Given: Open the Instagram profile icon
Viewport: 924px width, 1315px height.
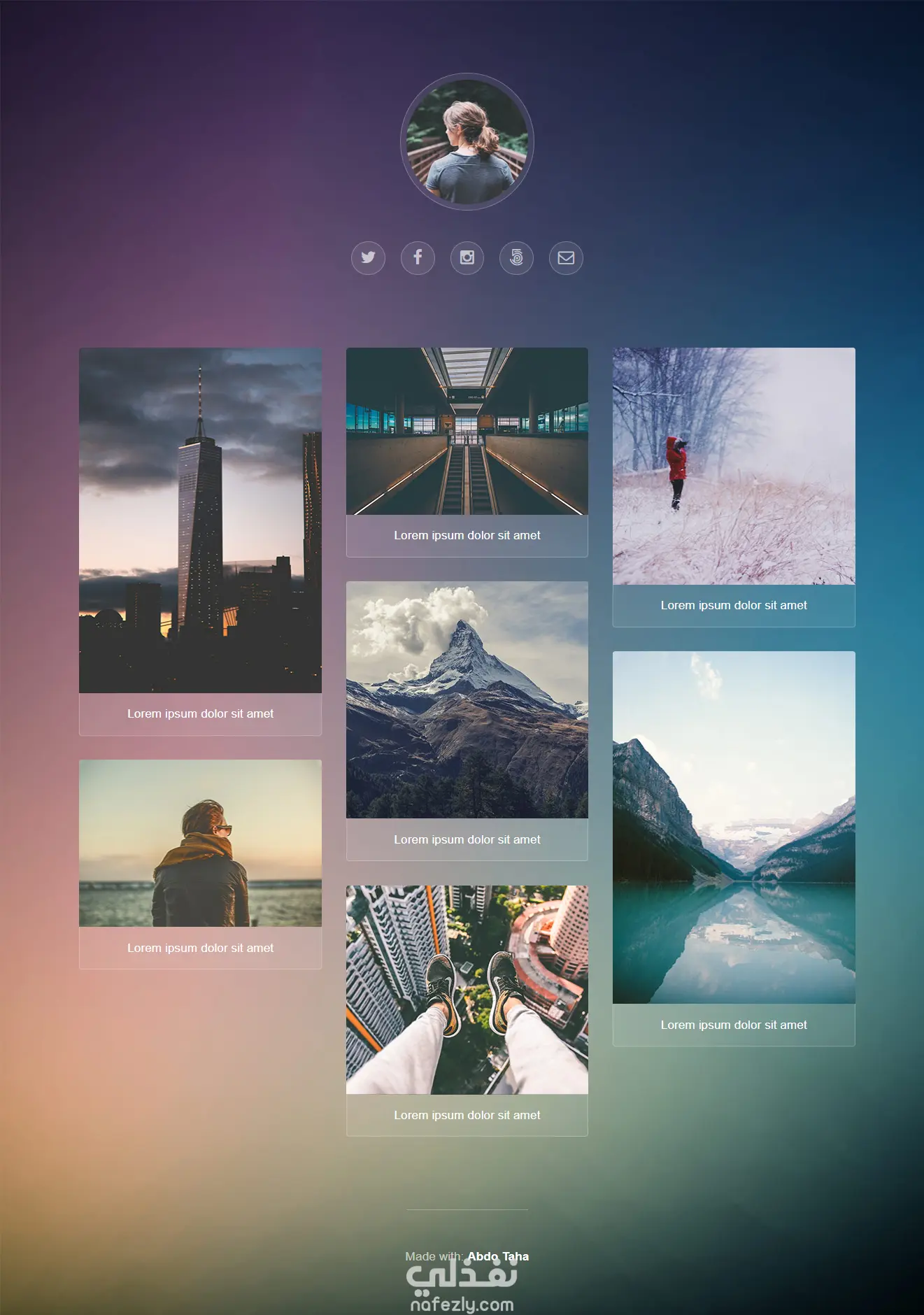Looking at the screenshot, I should coord(467,258).
